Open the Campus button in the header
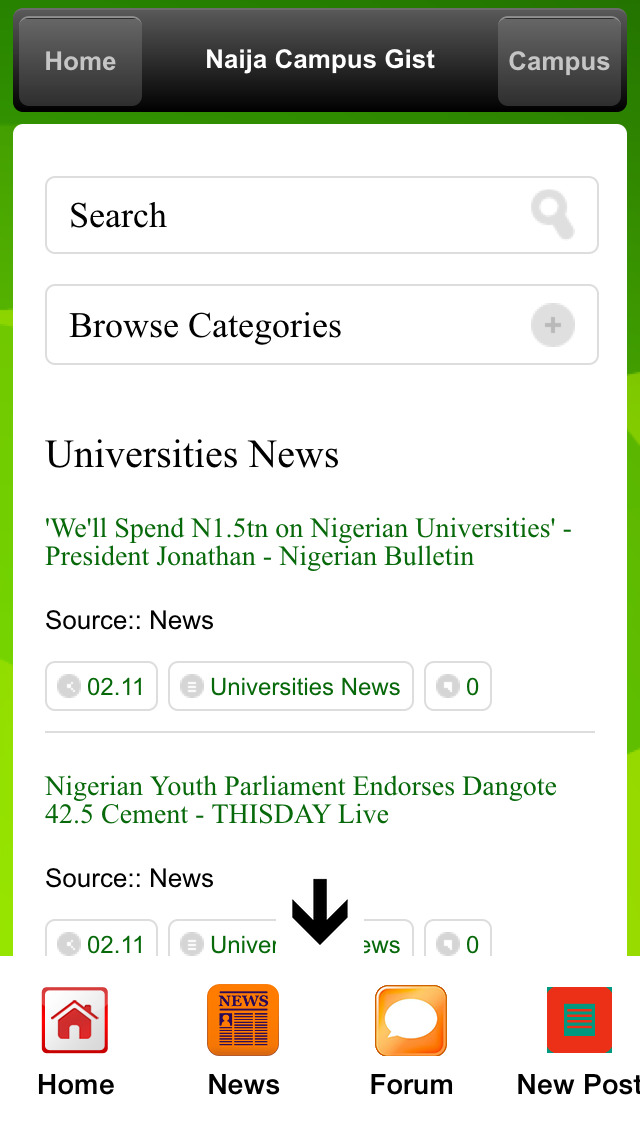The height and width of the screenshot is (1136, 640). coord(559,61)
